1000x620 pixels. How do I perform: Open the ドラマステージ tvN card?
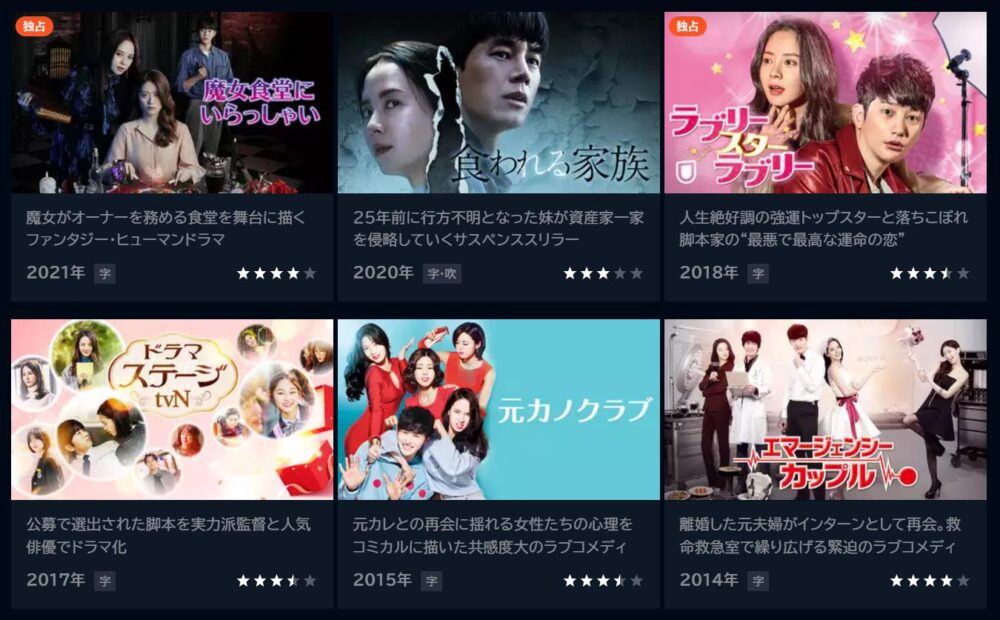172,410
